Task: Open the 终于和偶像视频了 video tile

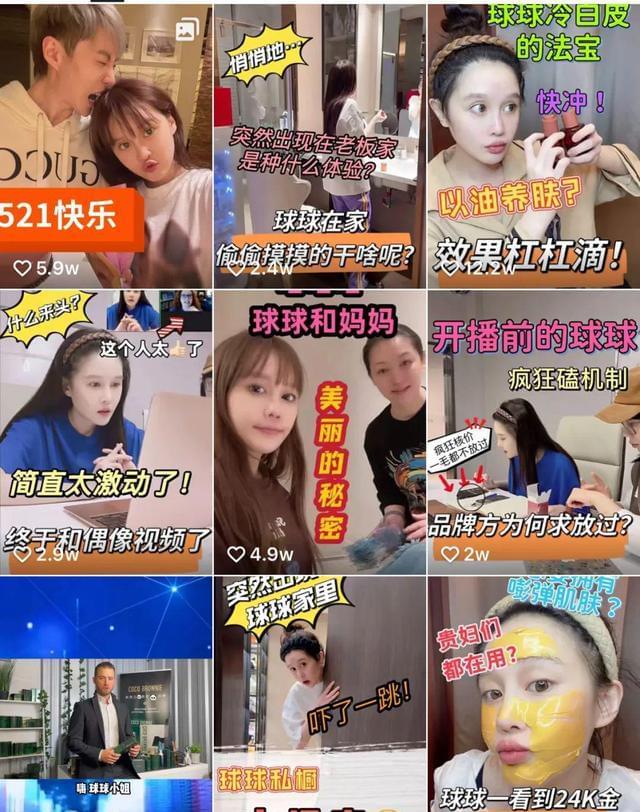Action: (x=105, y=430)
